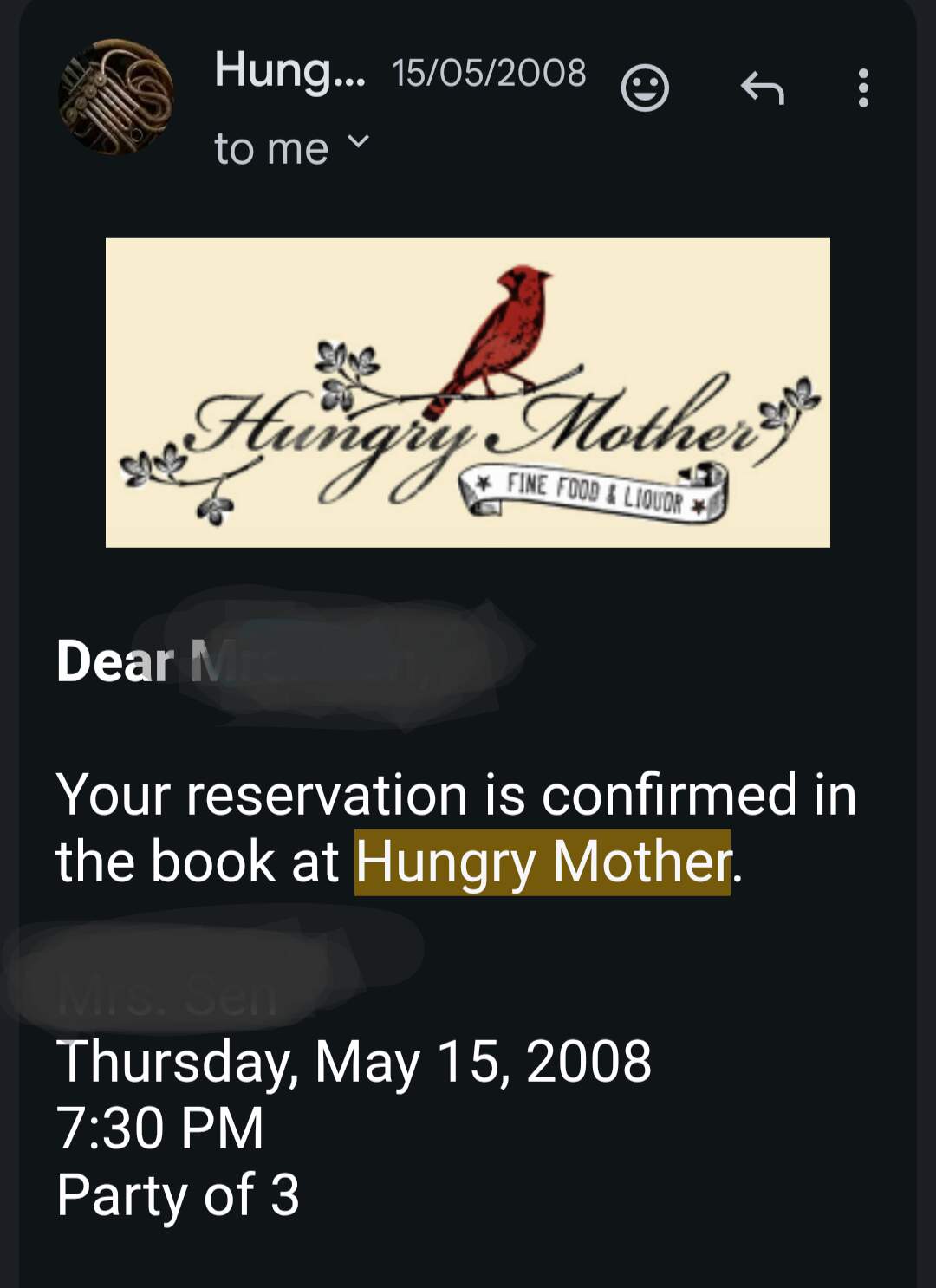
Task: Open the sender's profile picture
Action: pos(116,97)
